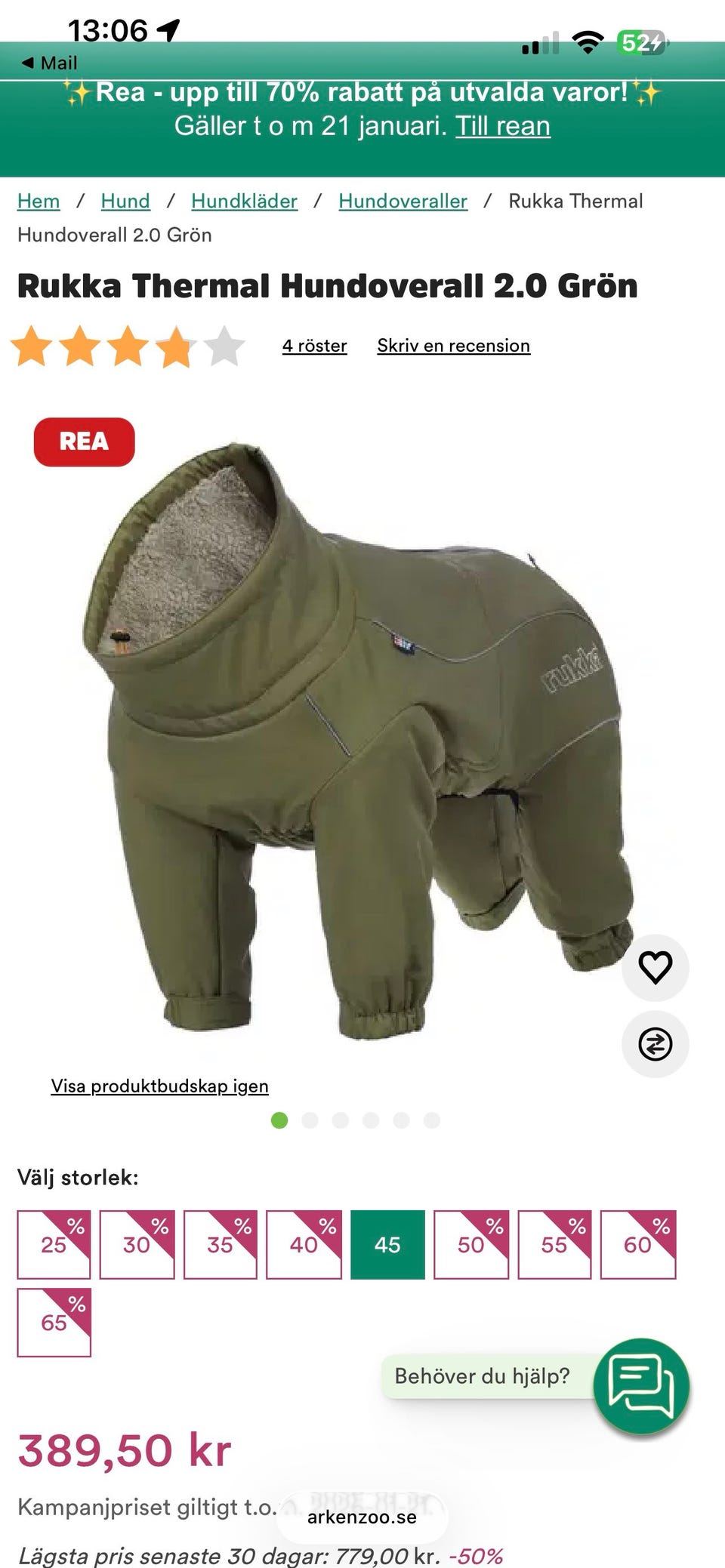Return to the Mail app
Viewport: 725px width, 1568px height.
coord(50,63)
